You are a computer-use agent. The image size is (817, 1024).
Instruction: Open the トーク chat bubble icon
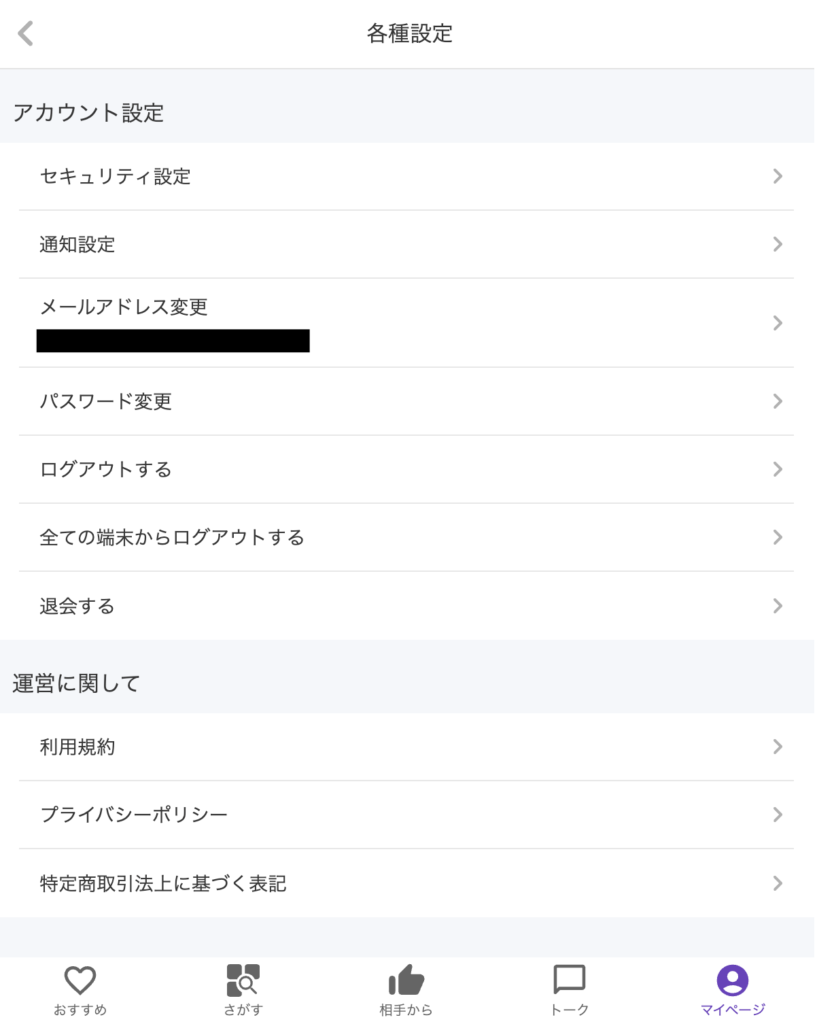coord(569,981)
